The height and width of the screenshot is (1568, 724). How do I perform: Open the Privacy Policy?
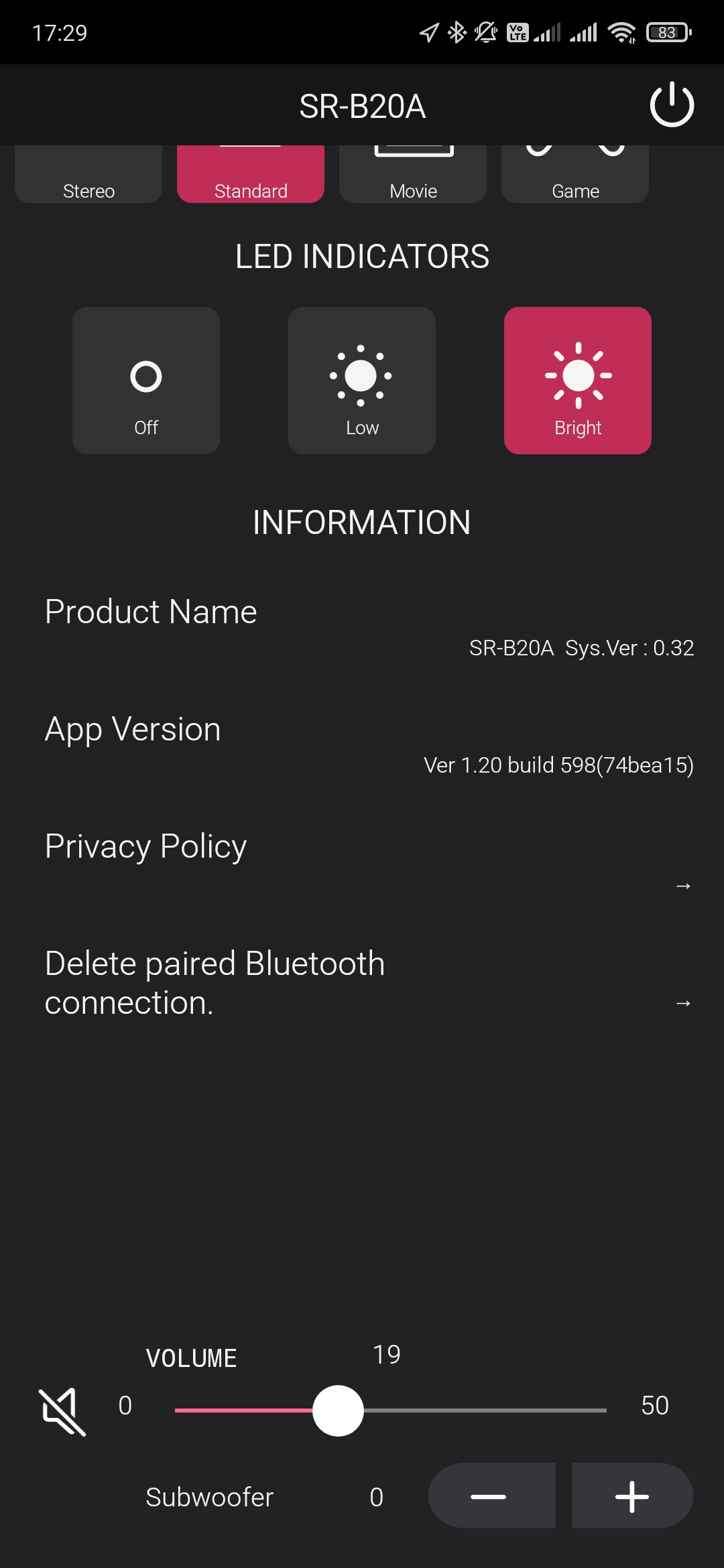click(x=362, y=864)
